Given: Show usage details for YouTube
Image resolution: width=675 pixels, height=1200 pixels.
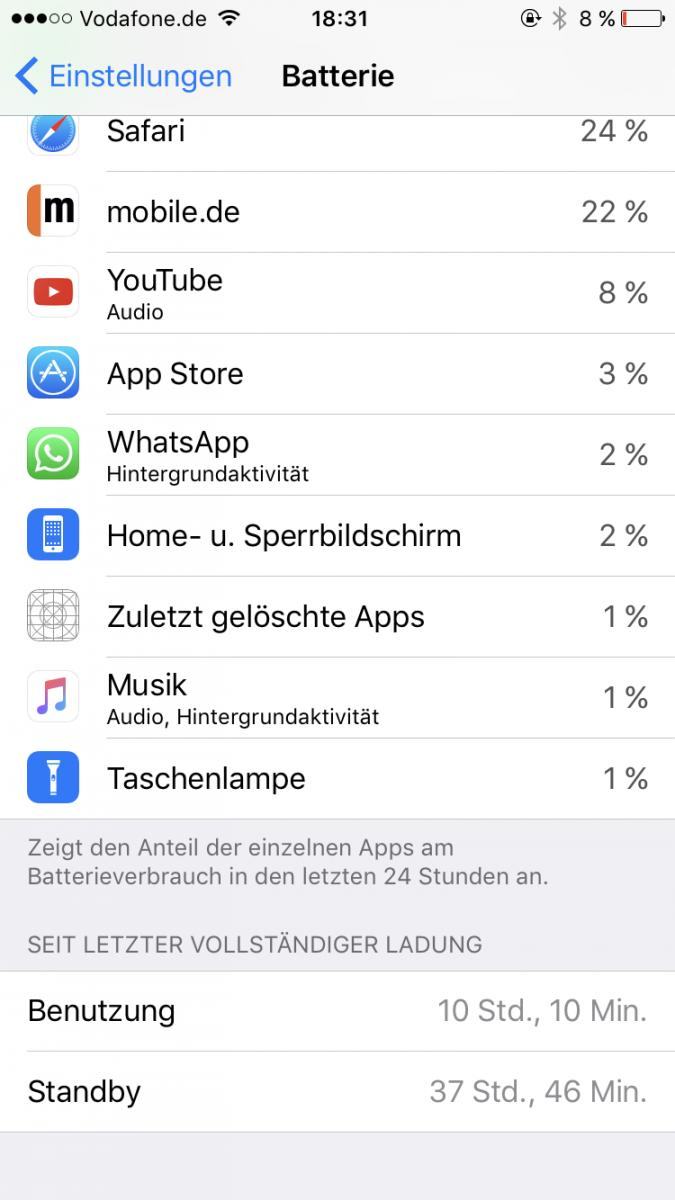Looking at the screenshot, I should pyautogui.click(x=337, y=293).
